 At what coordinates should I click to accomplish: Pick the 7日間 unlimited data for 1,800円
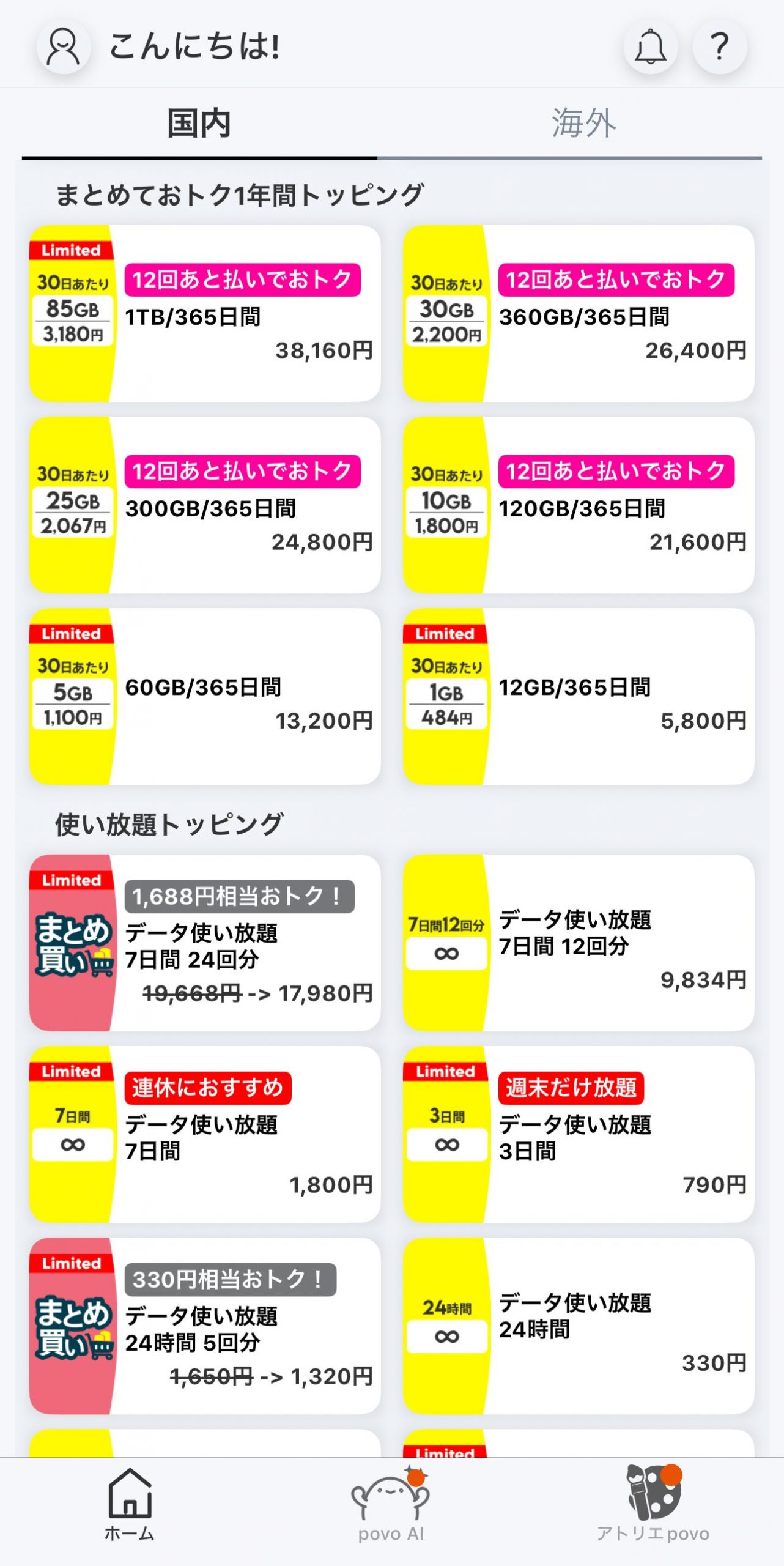[x=205, y=1134]
